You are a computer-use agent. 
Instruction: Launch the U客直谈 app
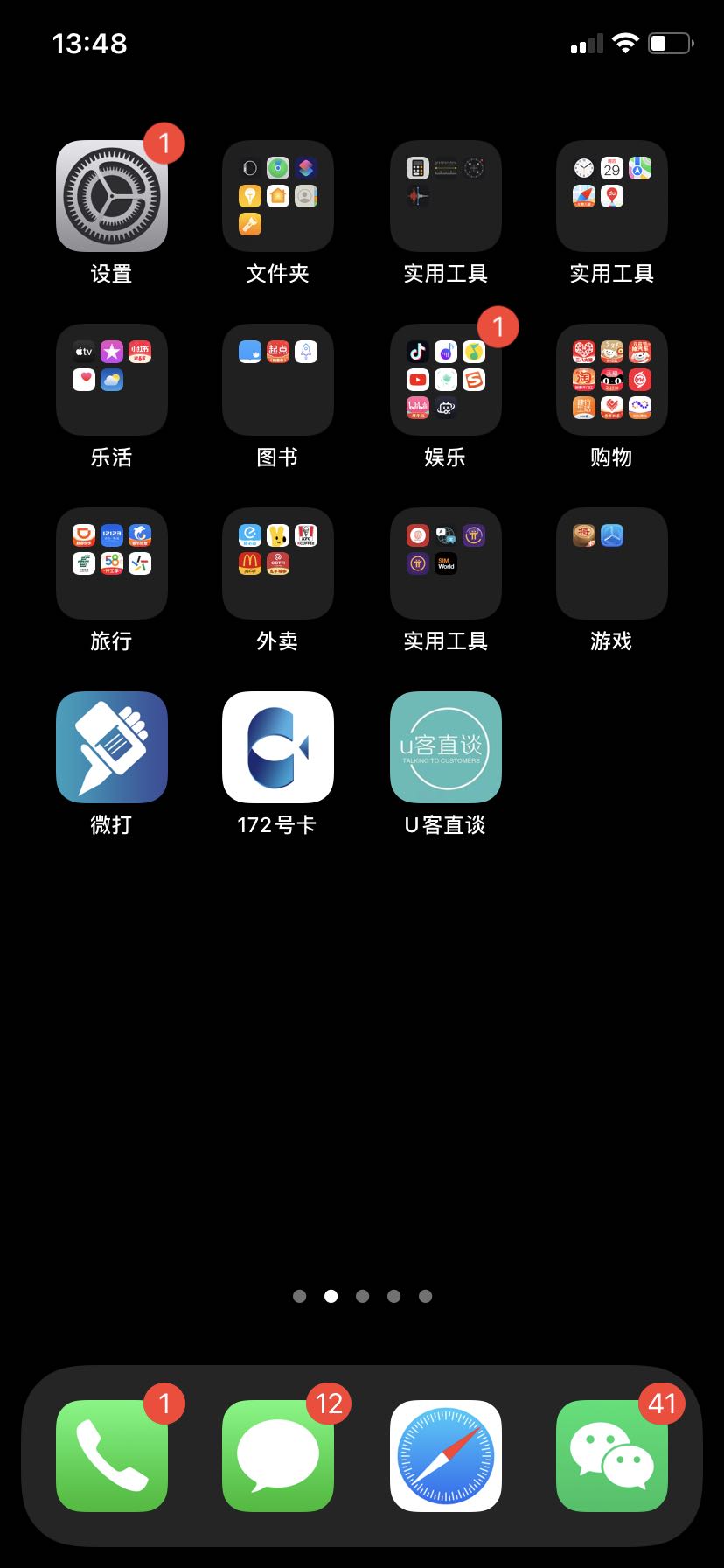tap(445, 747)
